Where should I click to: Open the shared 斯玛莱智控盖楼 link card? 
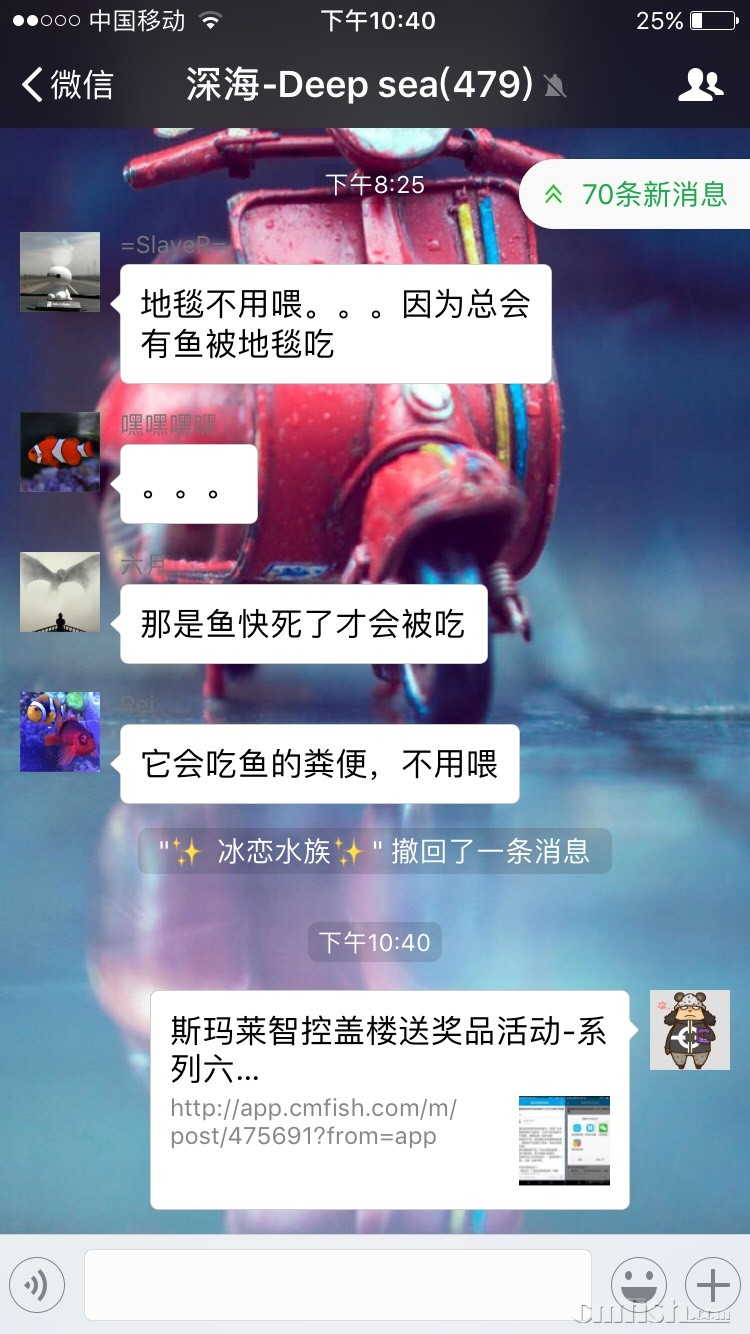(x=390, y=1100)
